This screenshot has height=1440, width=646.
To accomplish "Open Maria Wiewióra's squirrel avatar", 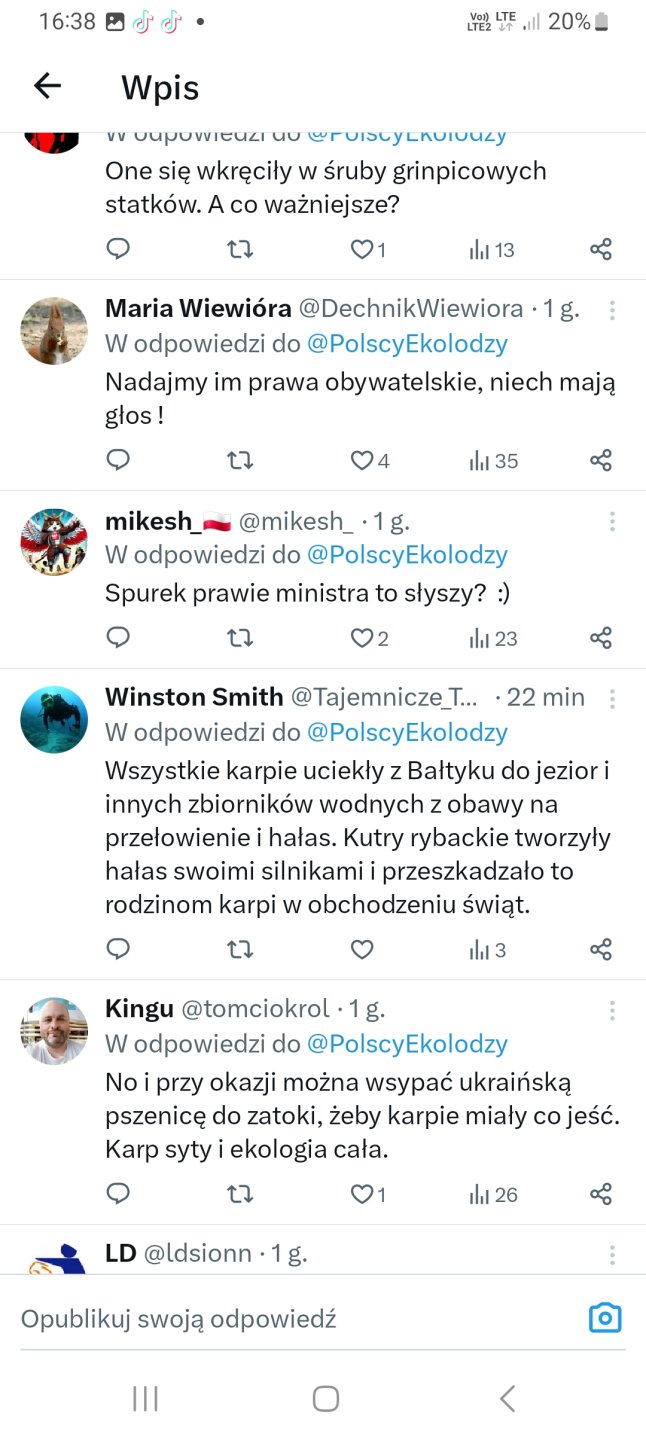I will (x=54, y=331).
